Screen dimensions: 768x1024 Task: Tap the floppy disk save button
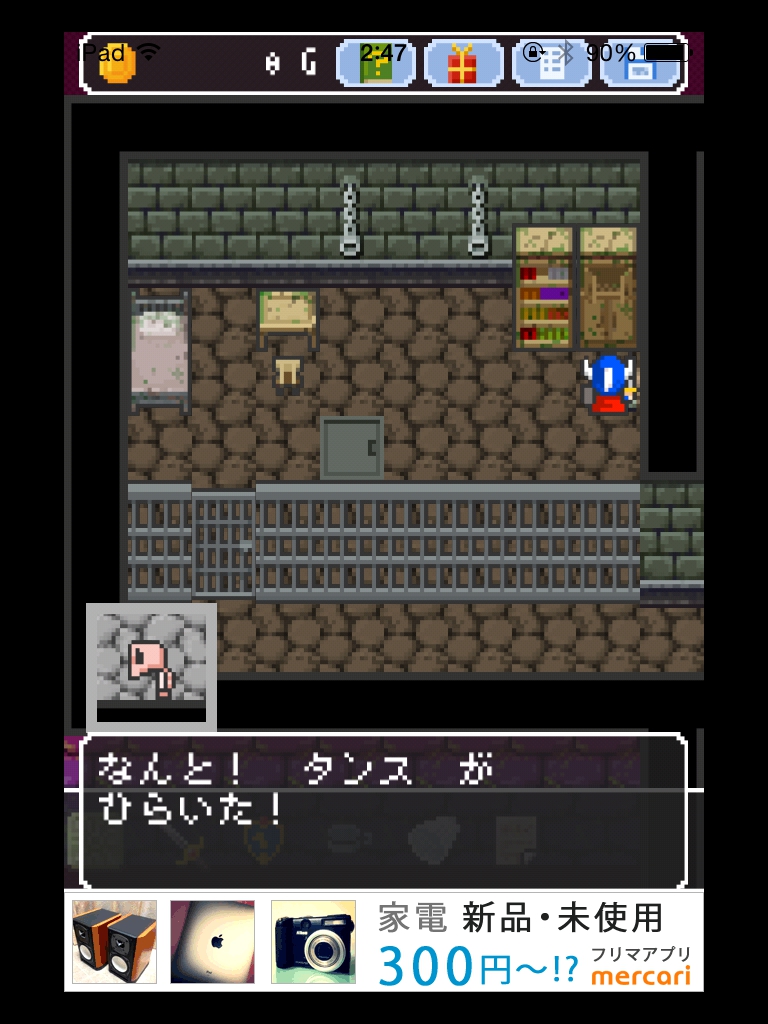(639, 65)
